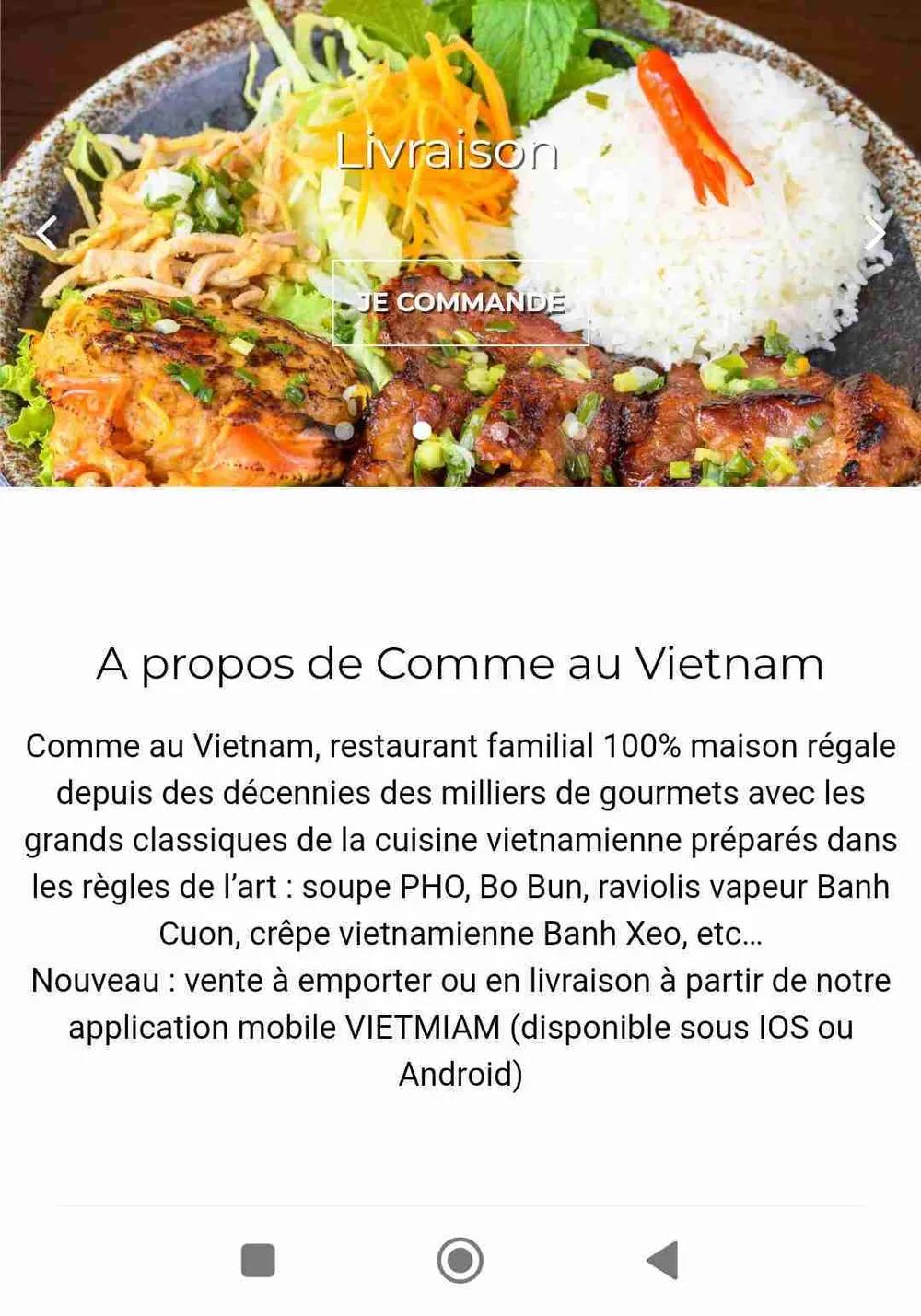Show the previous carousel slide
921x1316 pixels.
(x=47, y=233)
